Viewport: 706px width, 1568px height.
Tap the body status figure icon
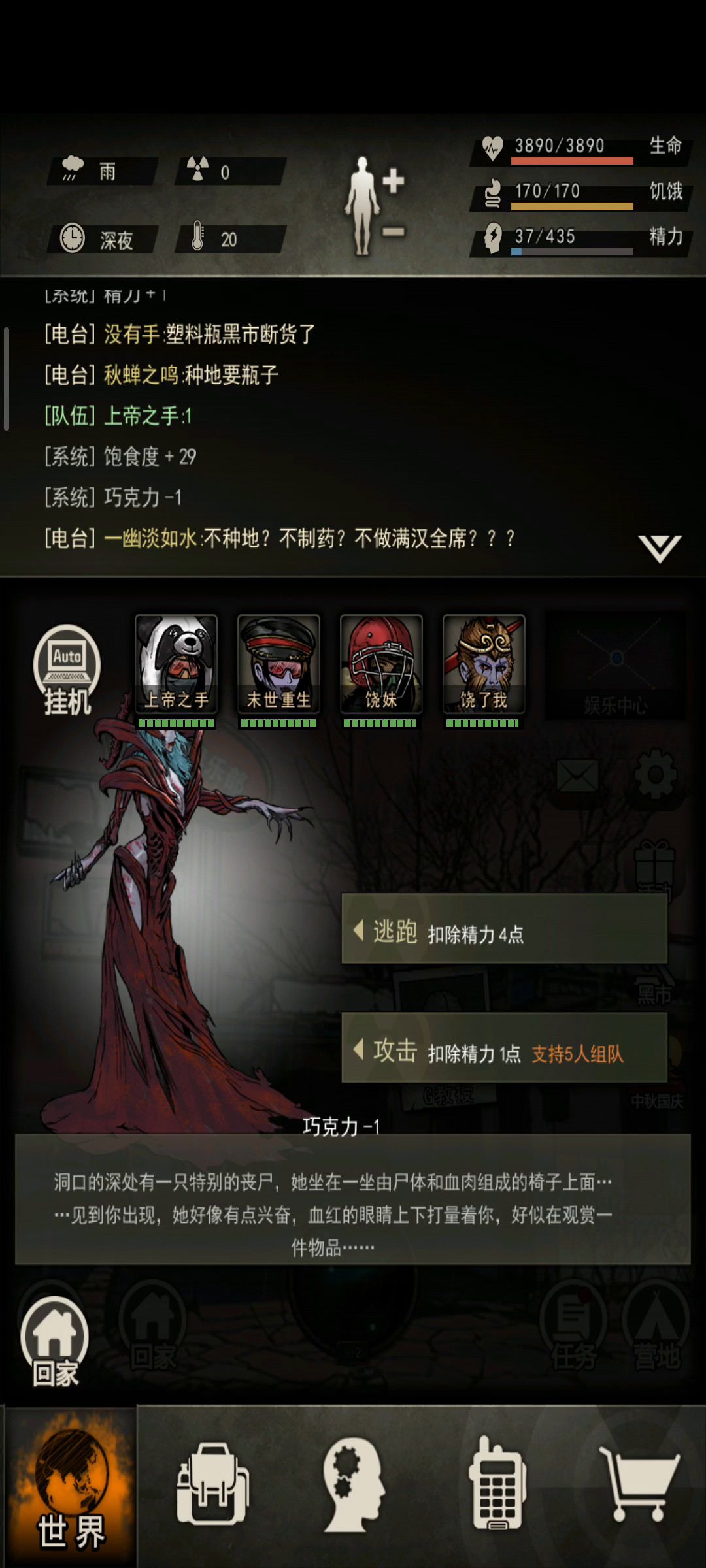pos(373,204)
